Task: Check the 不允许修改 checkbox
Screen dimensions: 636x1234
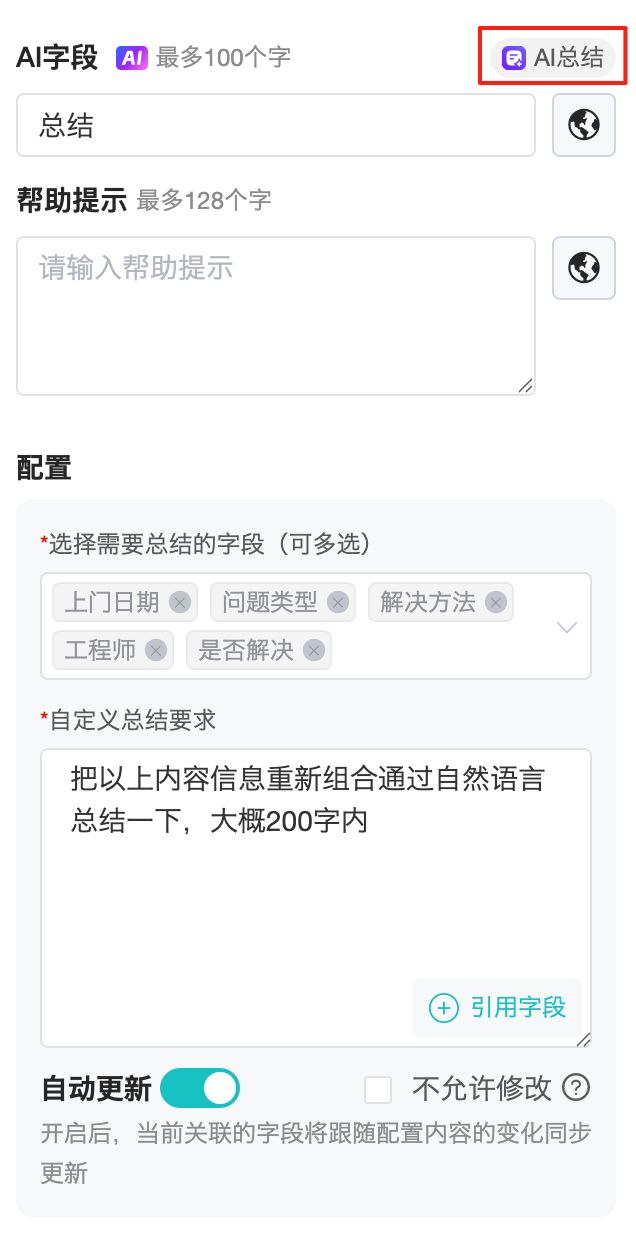Action: [378, 1089]
